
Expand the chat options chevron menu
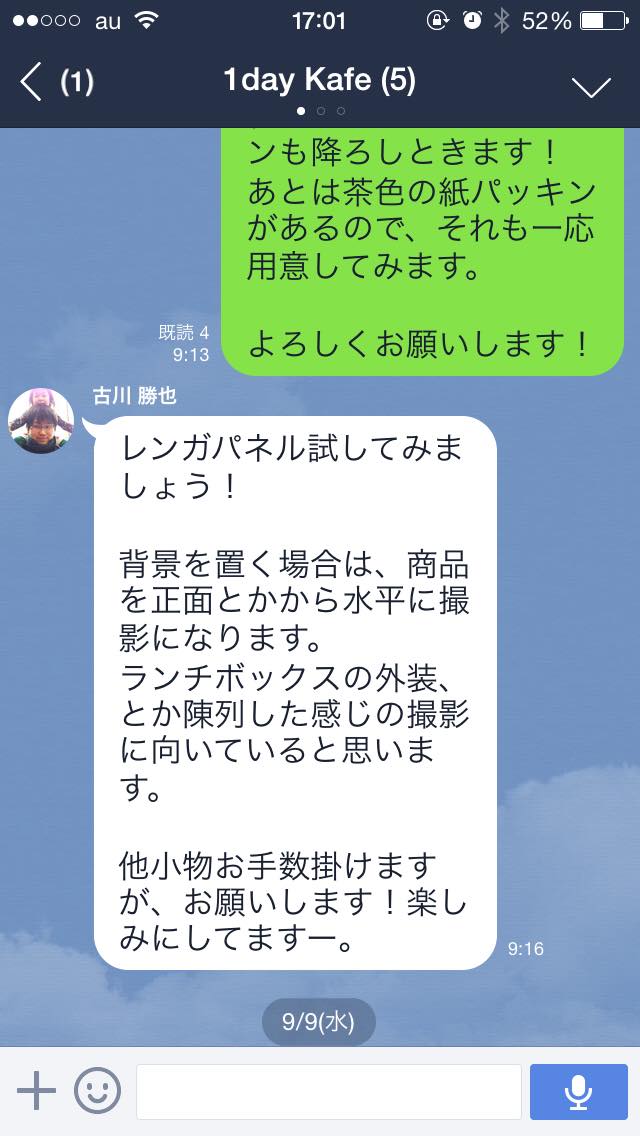coord(591,86)
